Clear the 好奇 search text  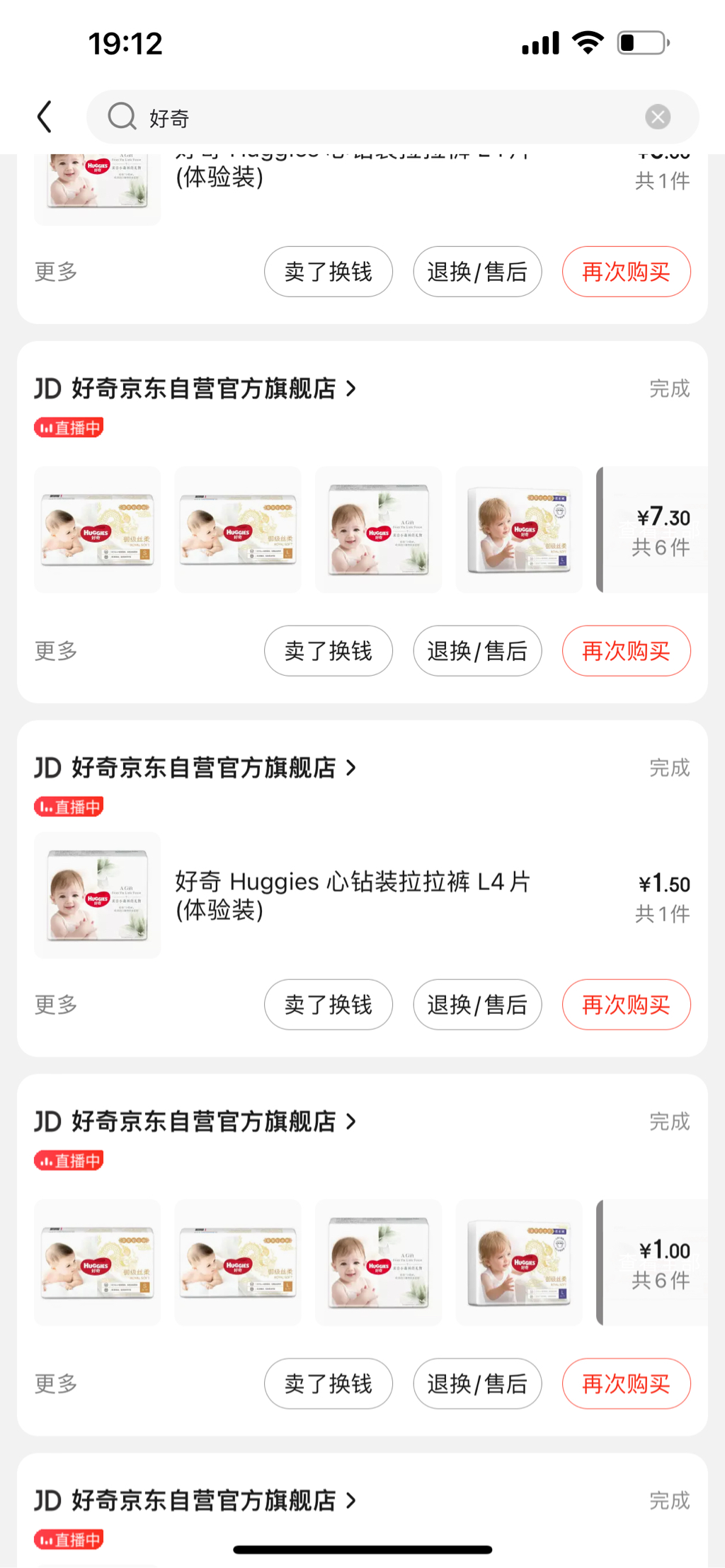point(658,117)
